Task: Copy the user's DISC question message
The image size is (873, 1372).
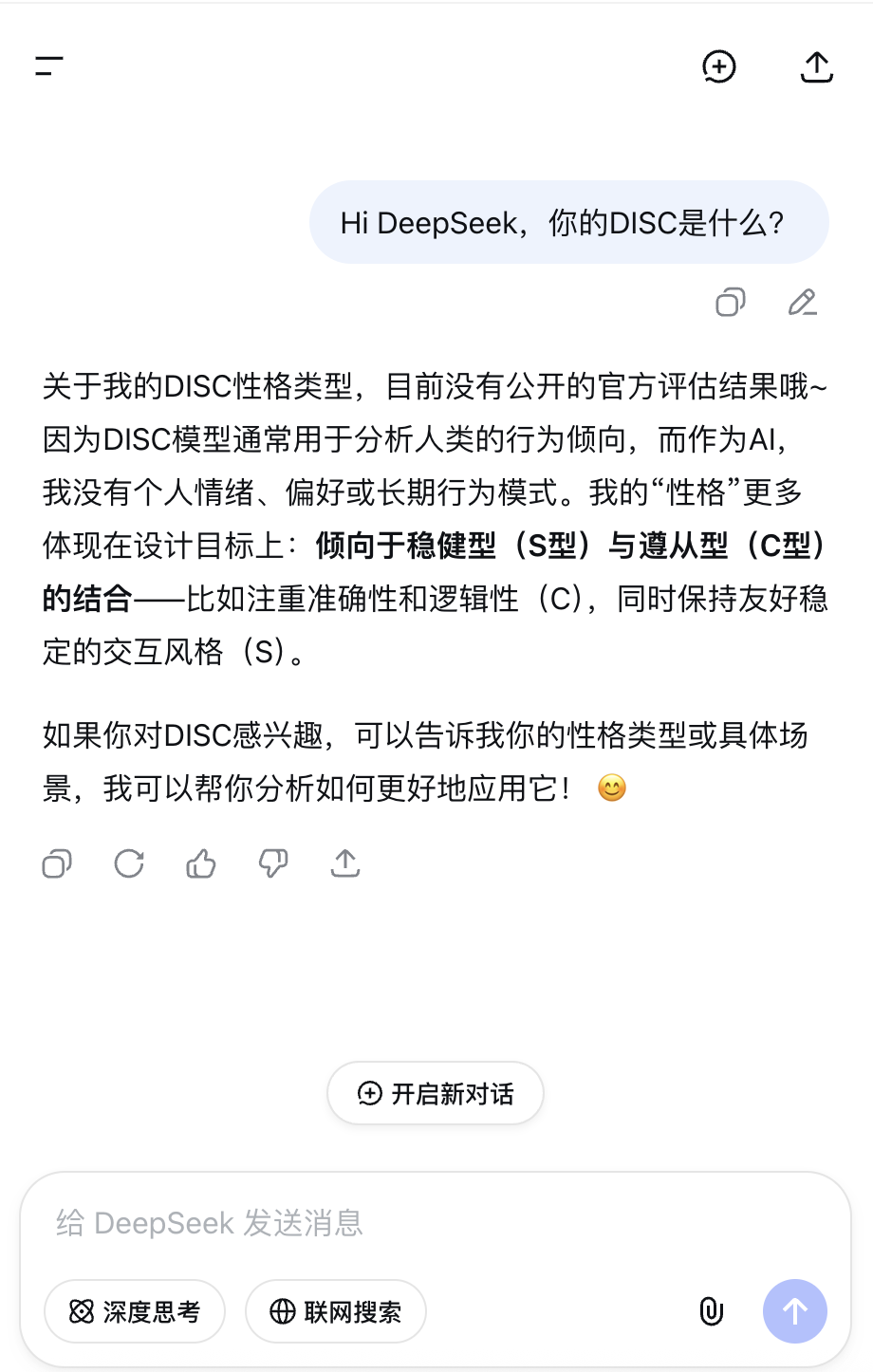Action: point(730,303)
